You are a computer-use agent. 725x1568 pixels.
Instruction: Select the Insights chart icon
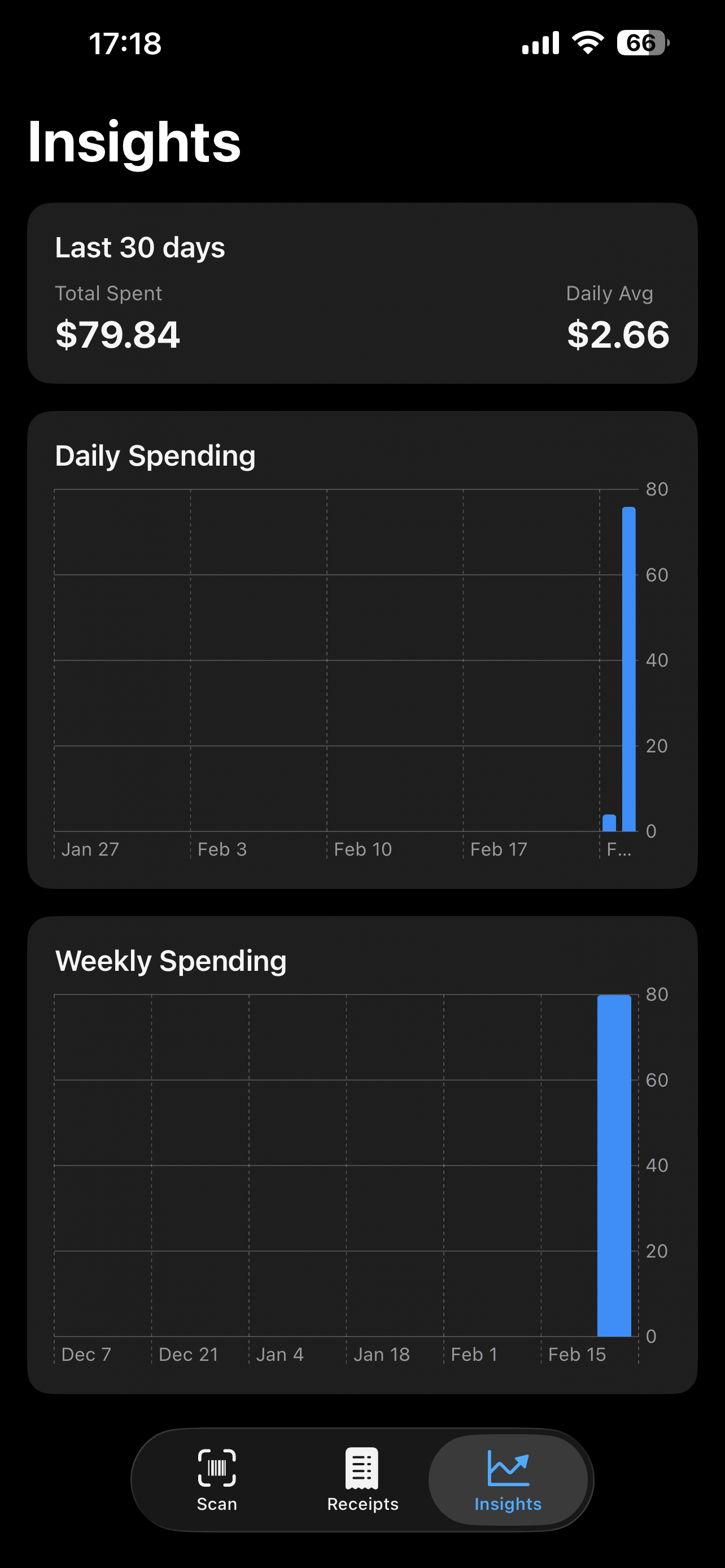[x=508, y=1467]
